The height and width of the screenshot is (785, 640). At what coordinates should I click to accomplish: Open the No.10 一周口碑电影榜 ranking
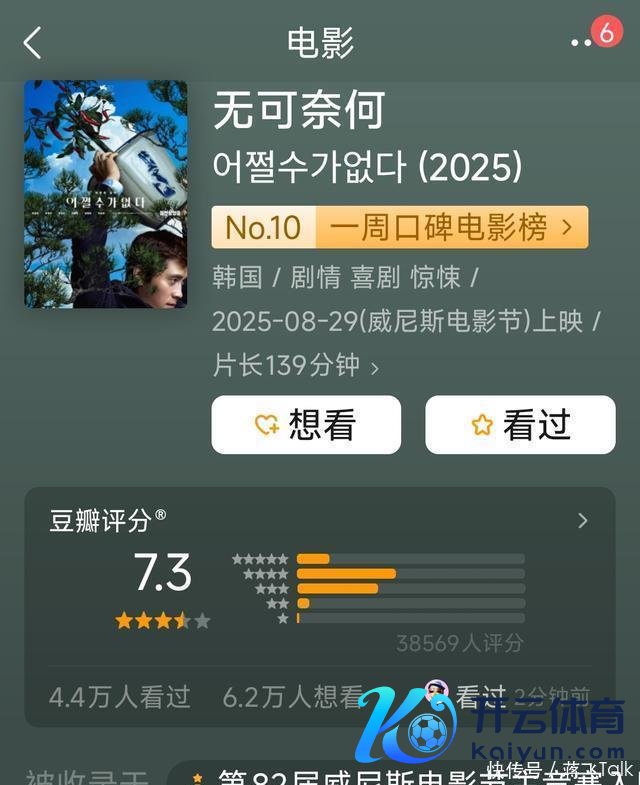400,228
